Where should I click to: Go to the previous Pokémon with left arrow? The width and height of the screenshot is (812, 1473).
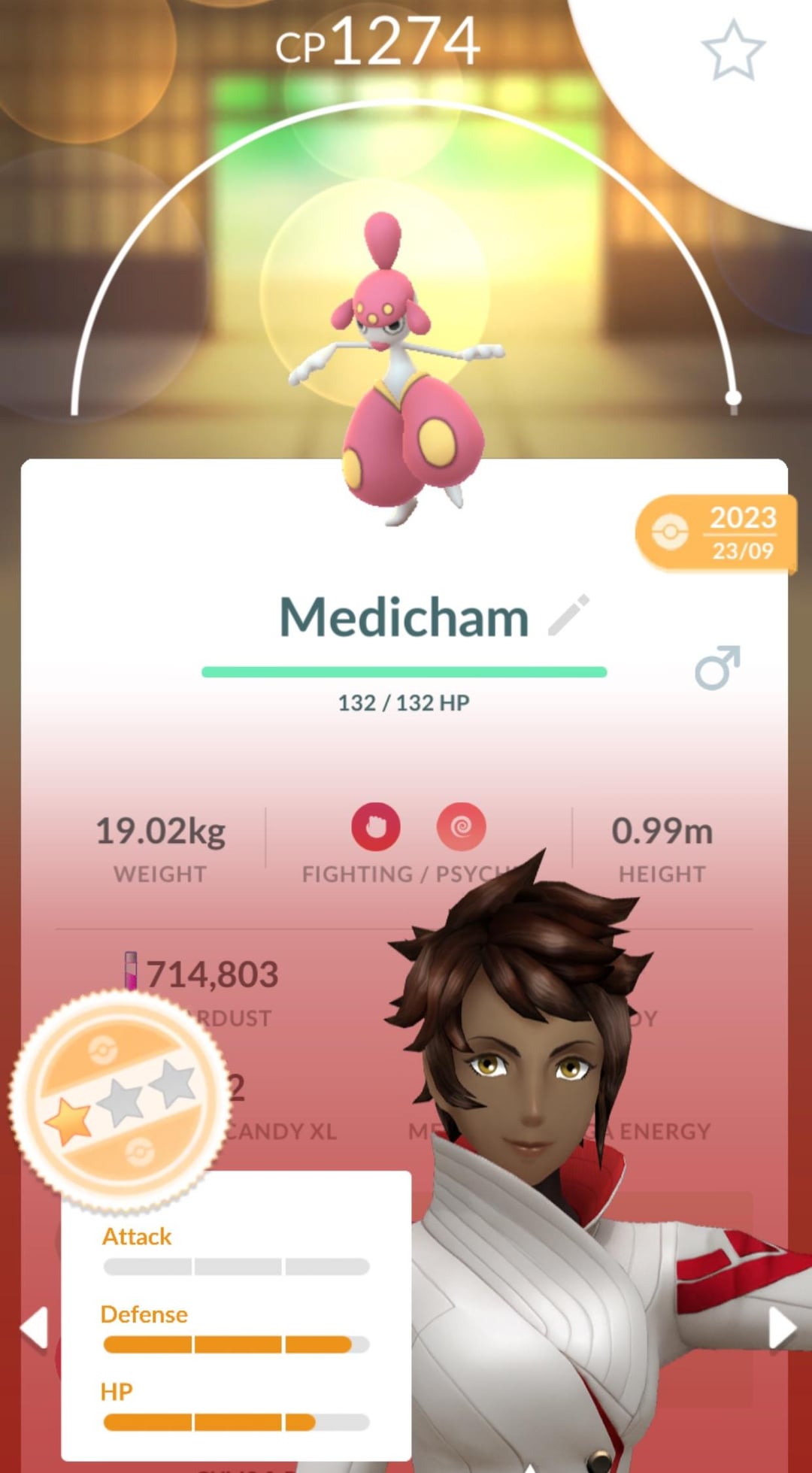(35, 1327)
